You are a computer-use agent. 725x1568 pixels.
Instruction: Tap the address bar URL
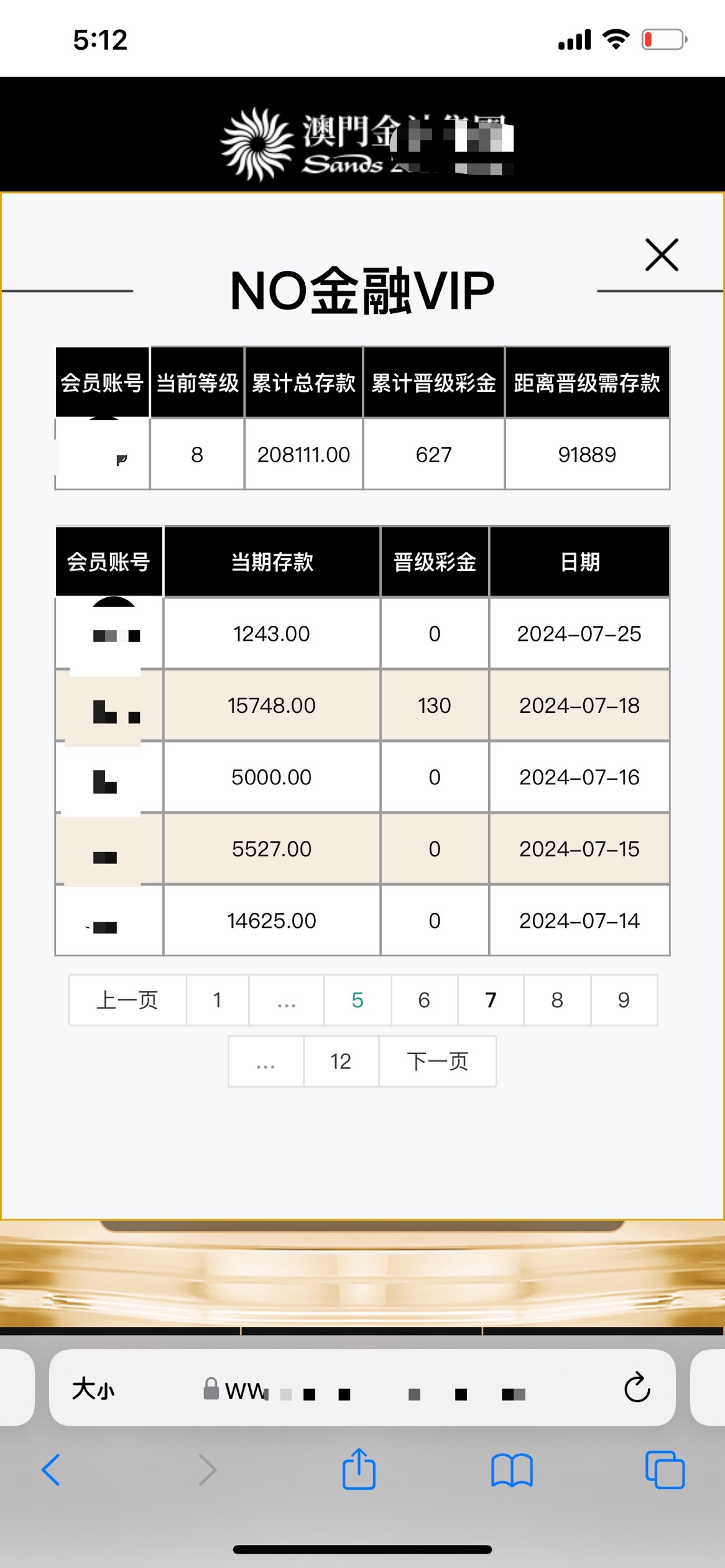[x=365, y=1388]
